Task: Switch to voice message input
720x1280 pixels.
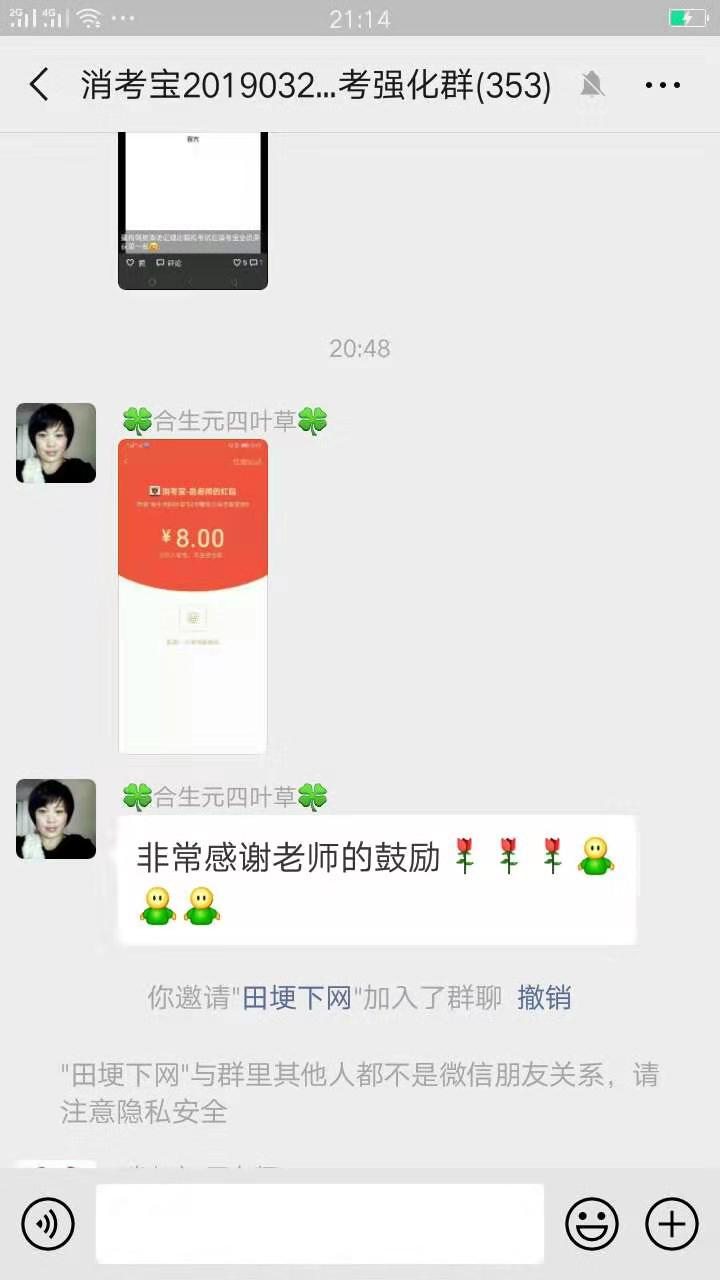Action: pos(48,1223)
